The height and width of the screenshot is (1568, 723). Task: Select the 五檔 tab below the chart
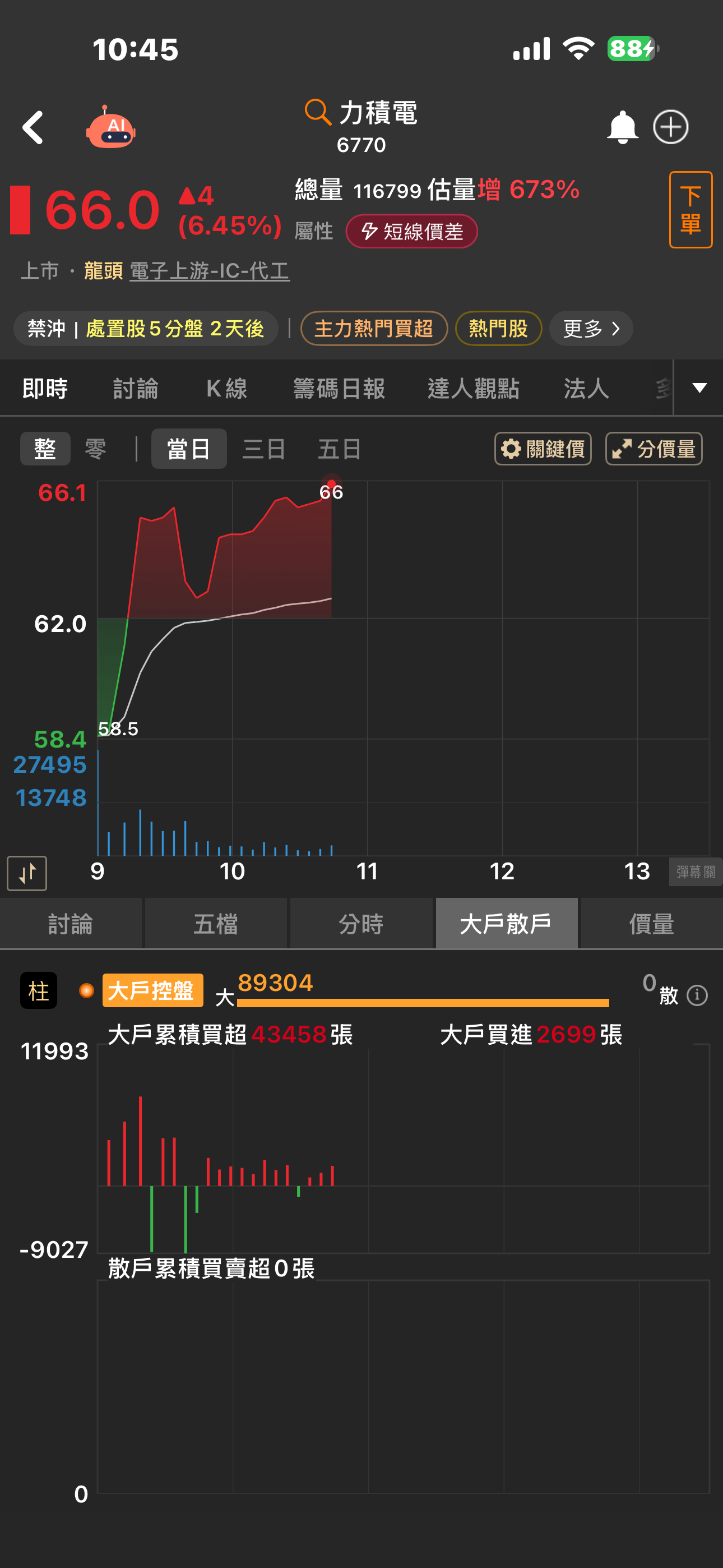(x=216, y=923)
